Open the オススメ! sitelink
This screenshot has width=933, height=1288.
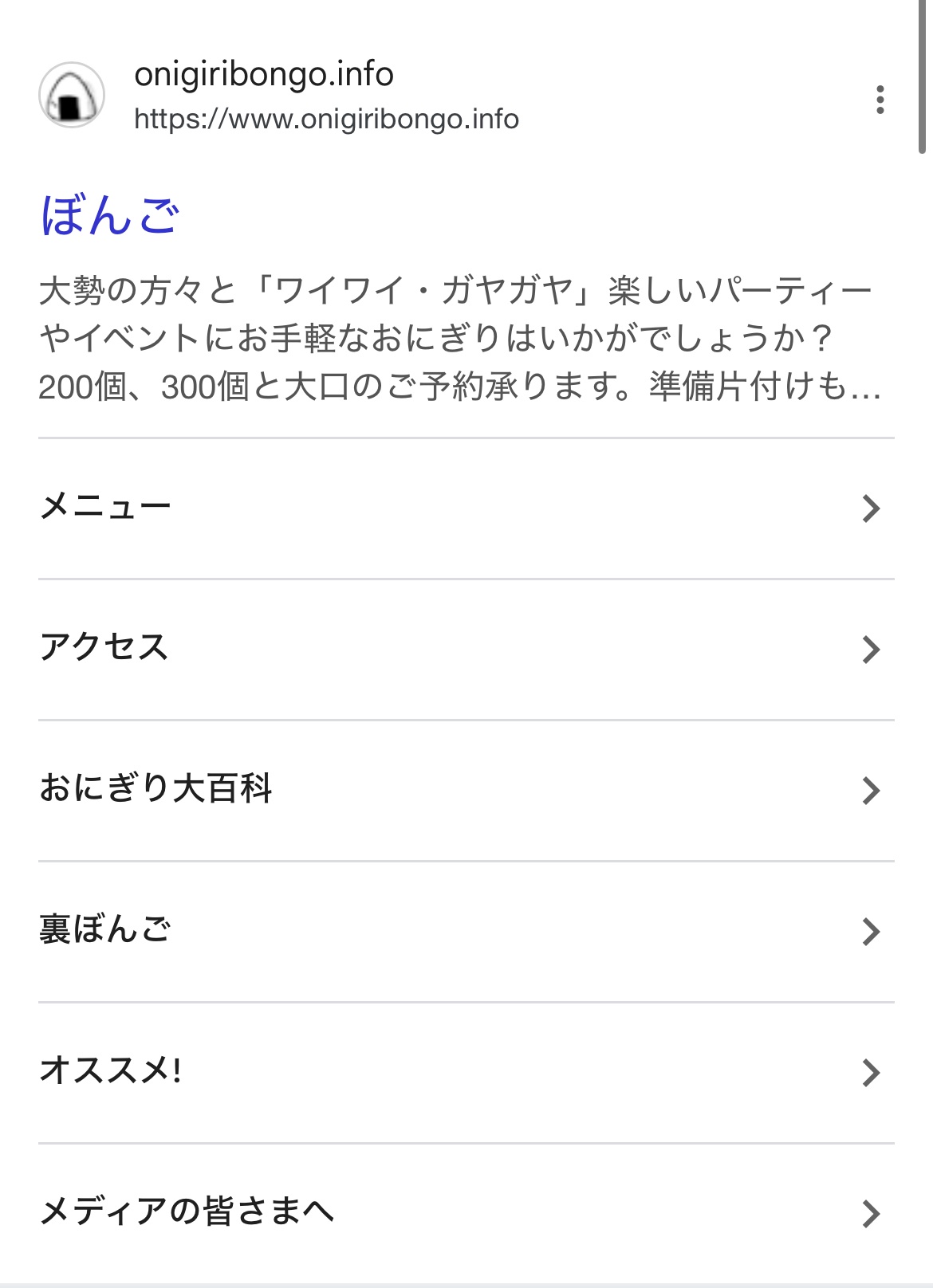(466, 1072)
